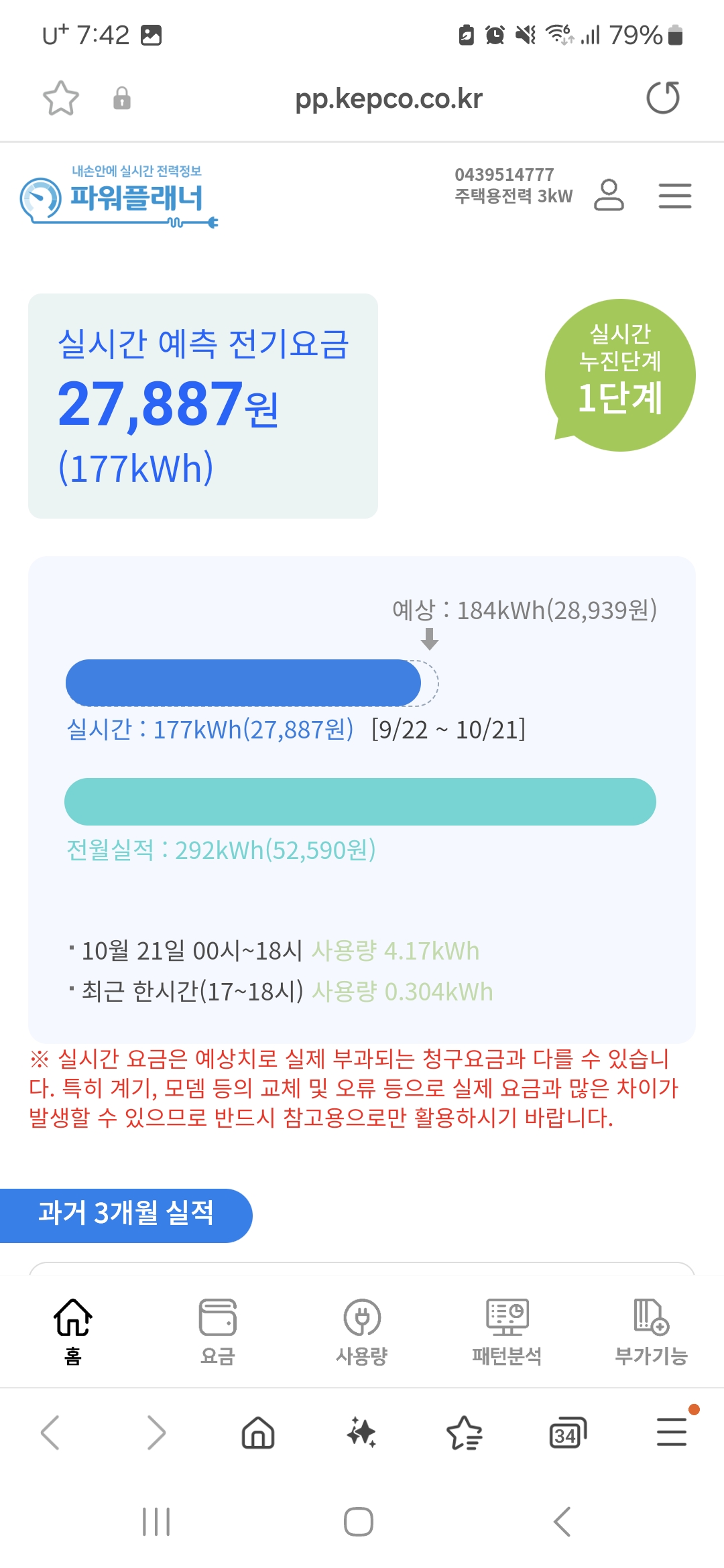724x1568 pixels.
Task: Tap the system recent apps button
Action: click(x=156, y=1522)
